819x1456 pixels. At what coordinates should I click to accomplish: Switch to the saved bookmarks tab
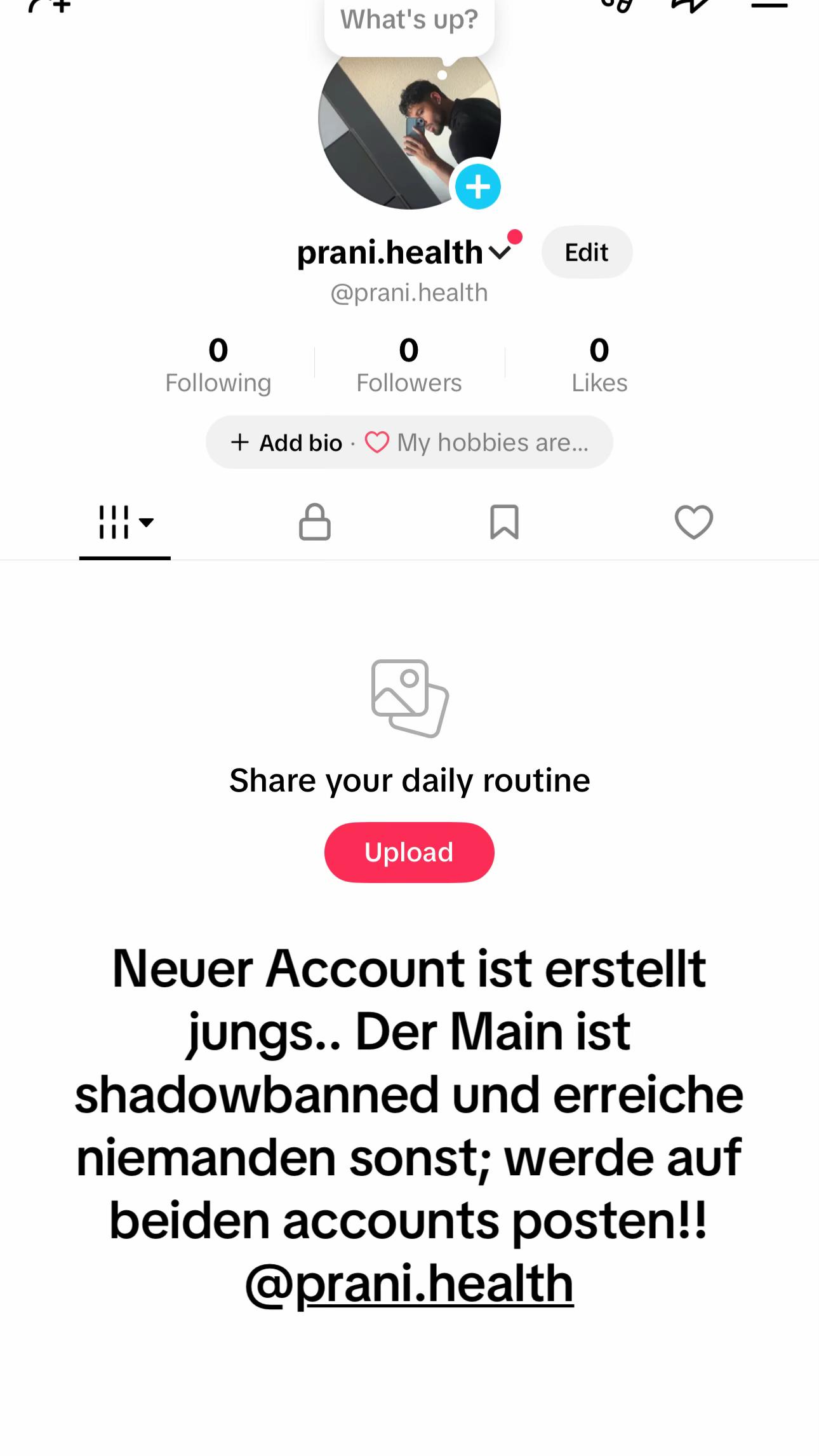click(x=505, y=522)
